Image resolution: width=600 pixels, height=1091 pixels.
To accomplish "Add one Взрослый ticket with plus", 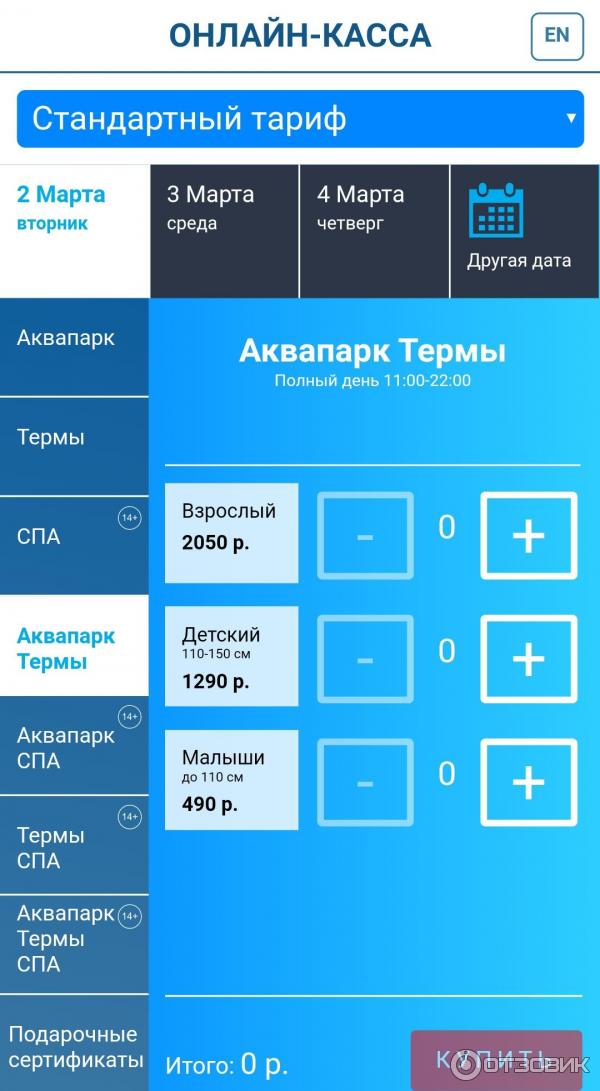I will click(528, 536).
